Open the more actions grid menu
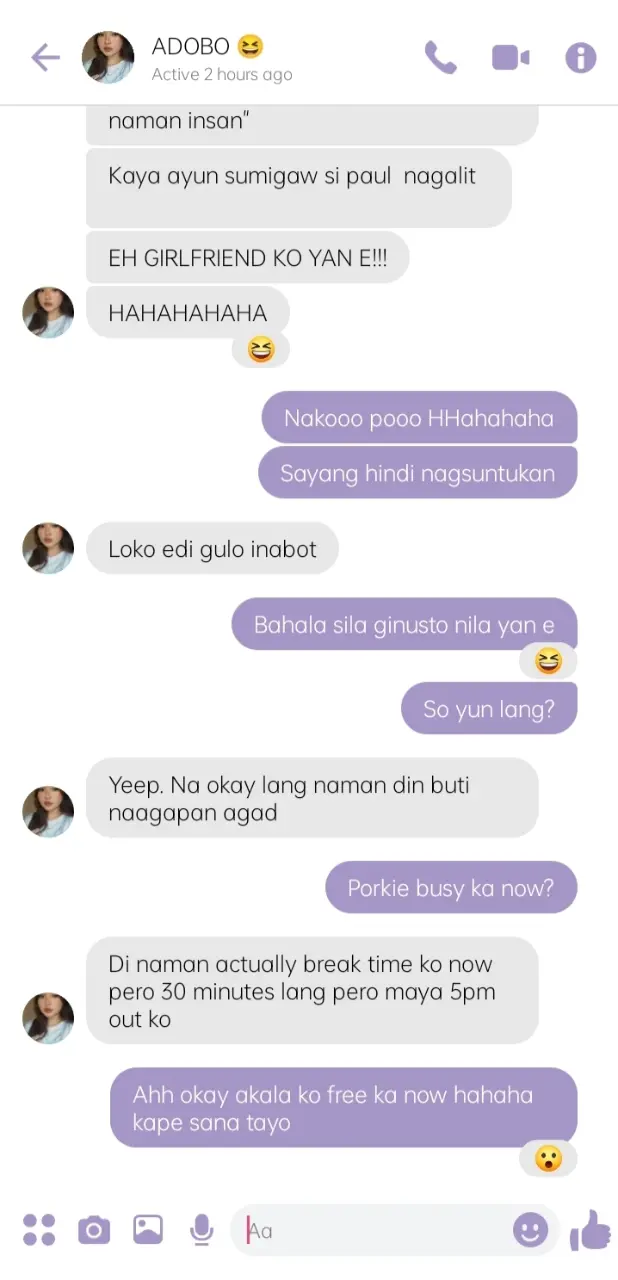618x1280 pixels. (x=39, y=1229)
